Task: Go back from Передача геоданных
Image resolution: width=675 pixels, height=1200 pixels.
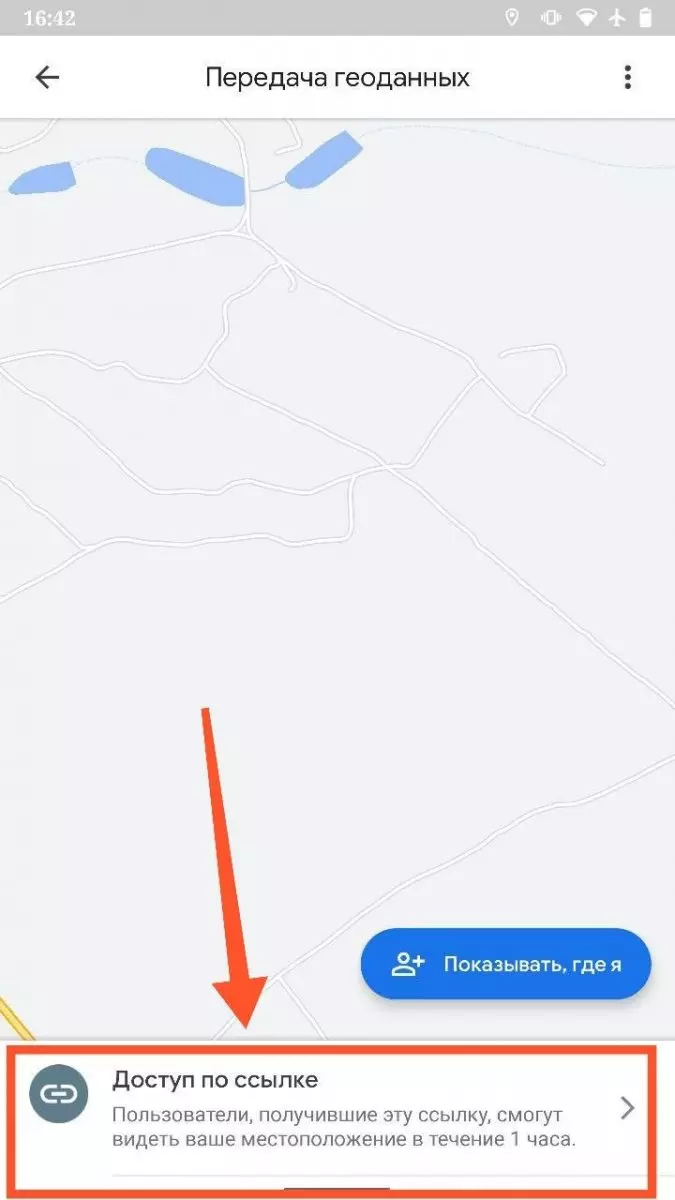Action: [x=47, y=78]
